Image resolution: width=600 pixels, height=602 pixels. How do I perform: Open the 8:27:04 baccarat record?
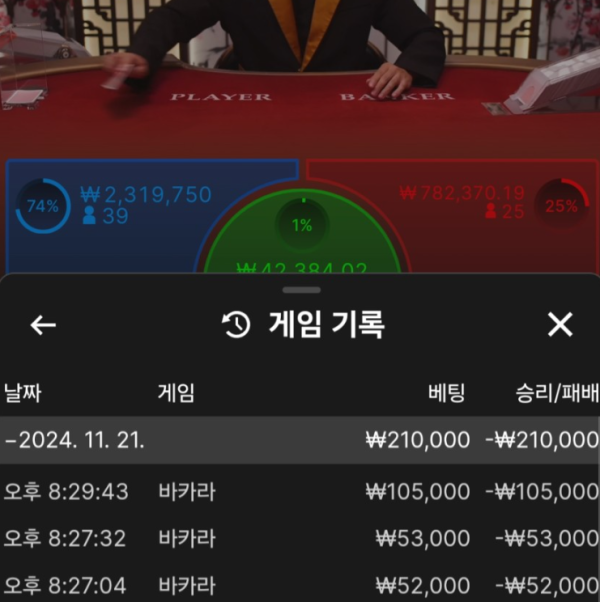coord(300,585)
